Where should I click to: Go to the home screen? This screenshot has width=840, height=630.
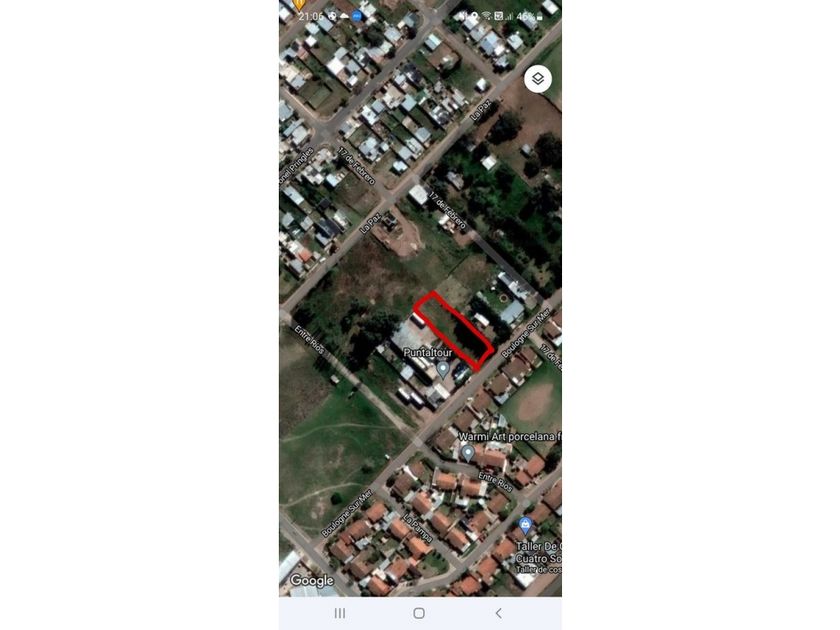419,613
